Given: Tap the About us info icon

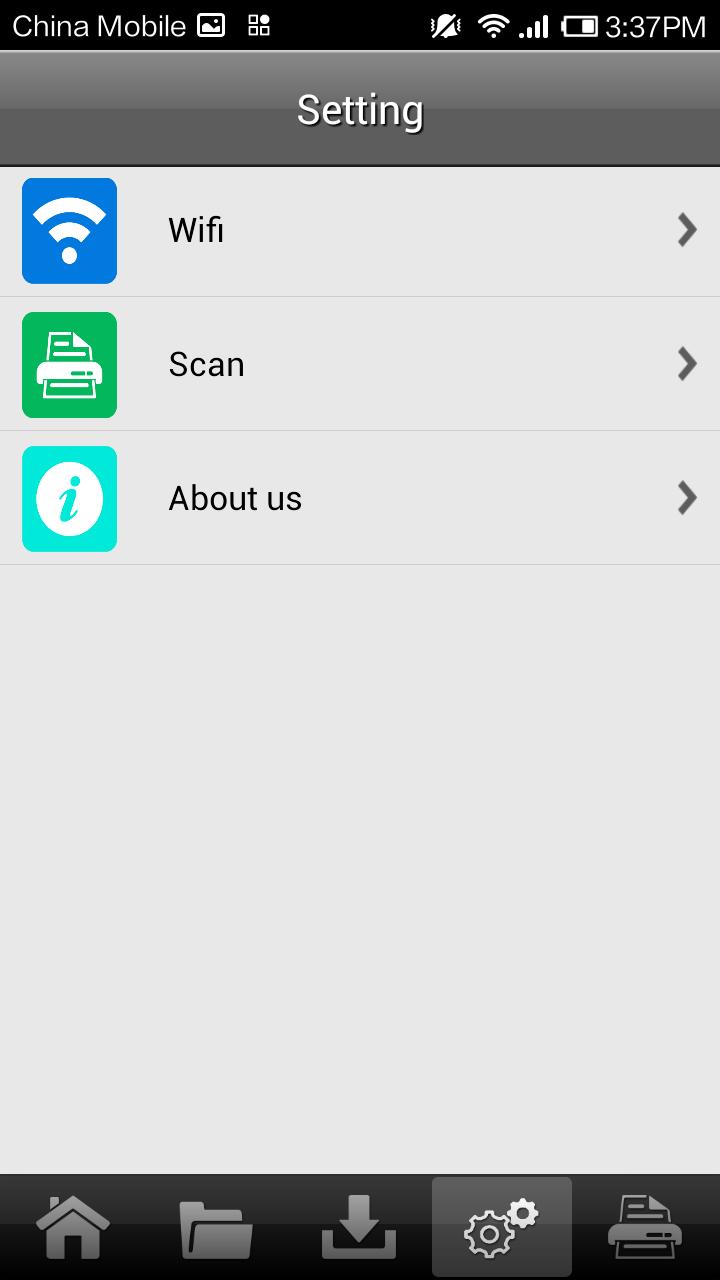Looking at the screenshot, I should (x=69, y=498).
